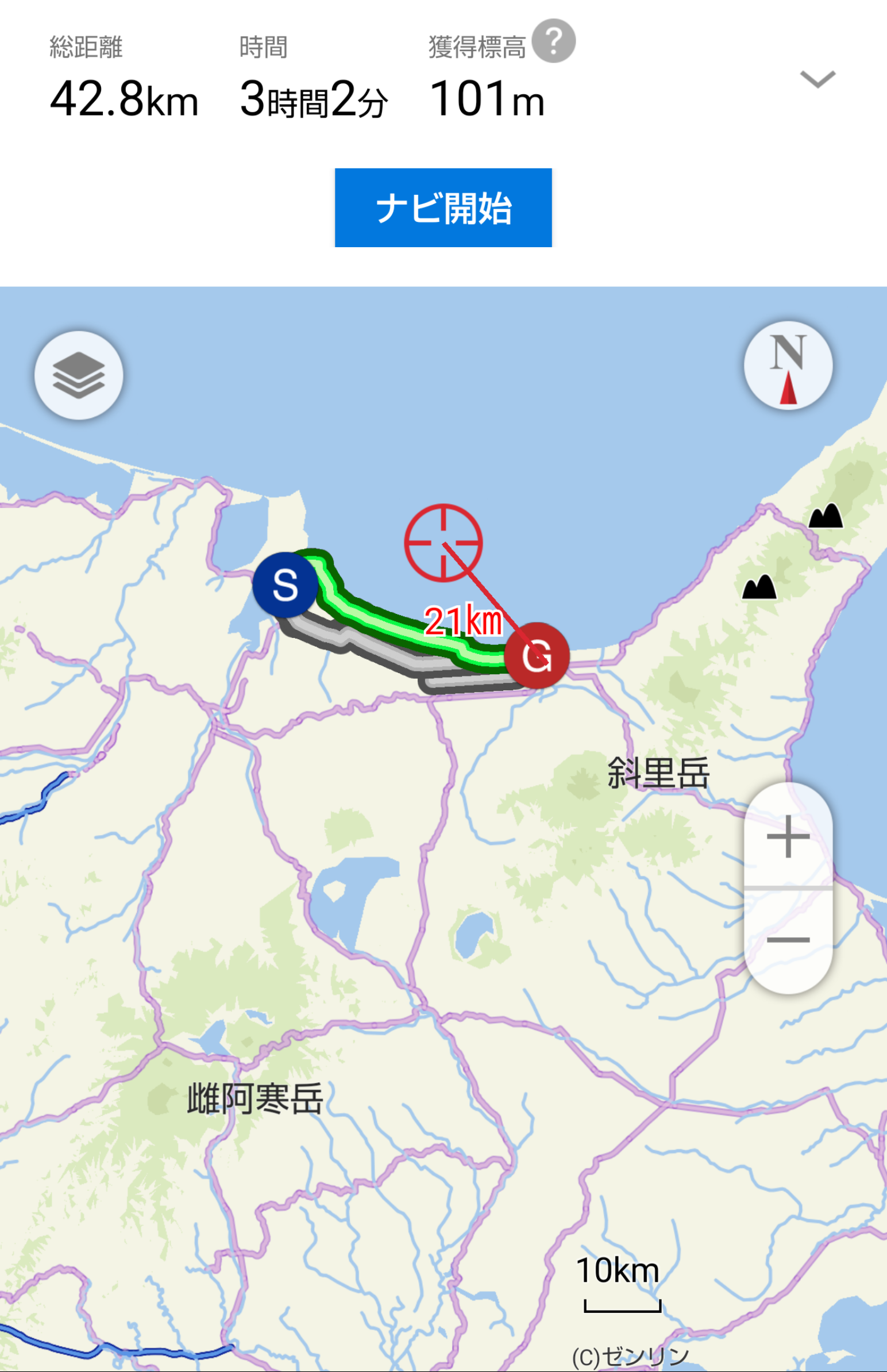Open map layers selector
Image resolution: width=887 pixels, height=1372 pixels.
(x=78, y=375)
